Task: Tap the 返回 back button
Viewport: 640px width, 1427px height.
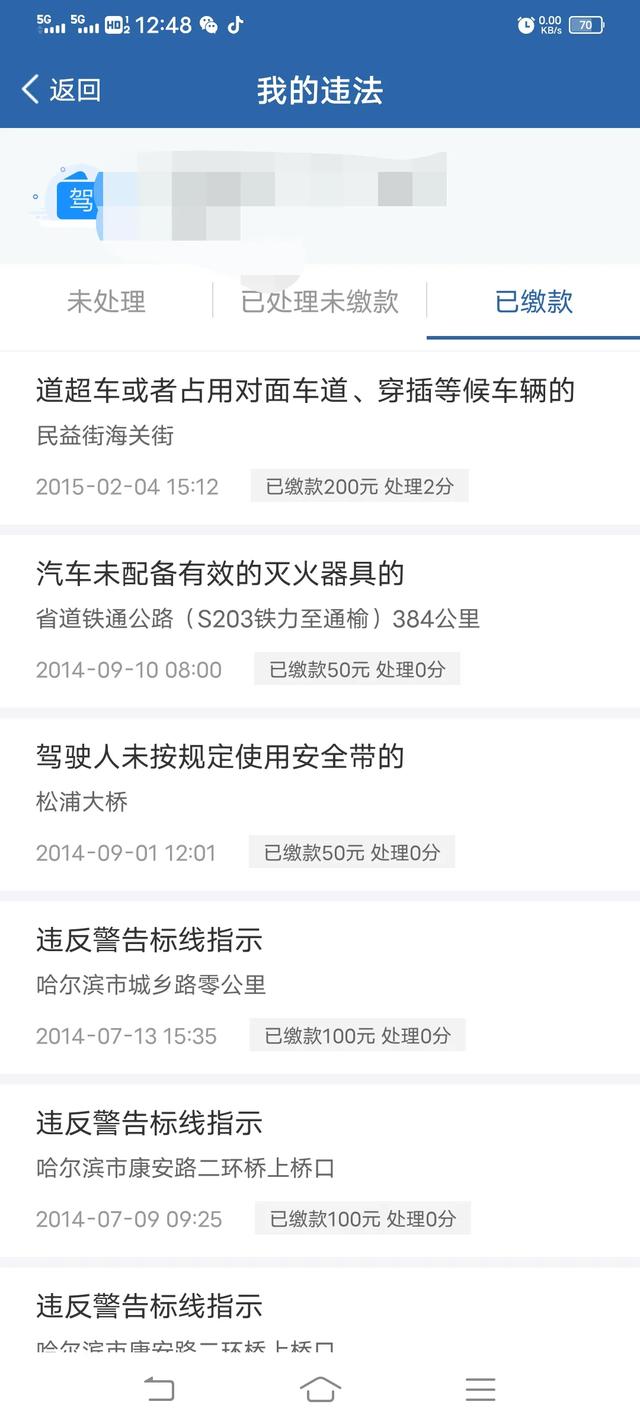Action: tap(61, 90)
